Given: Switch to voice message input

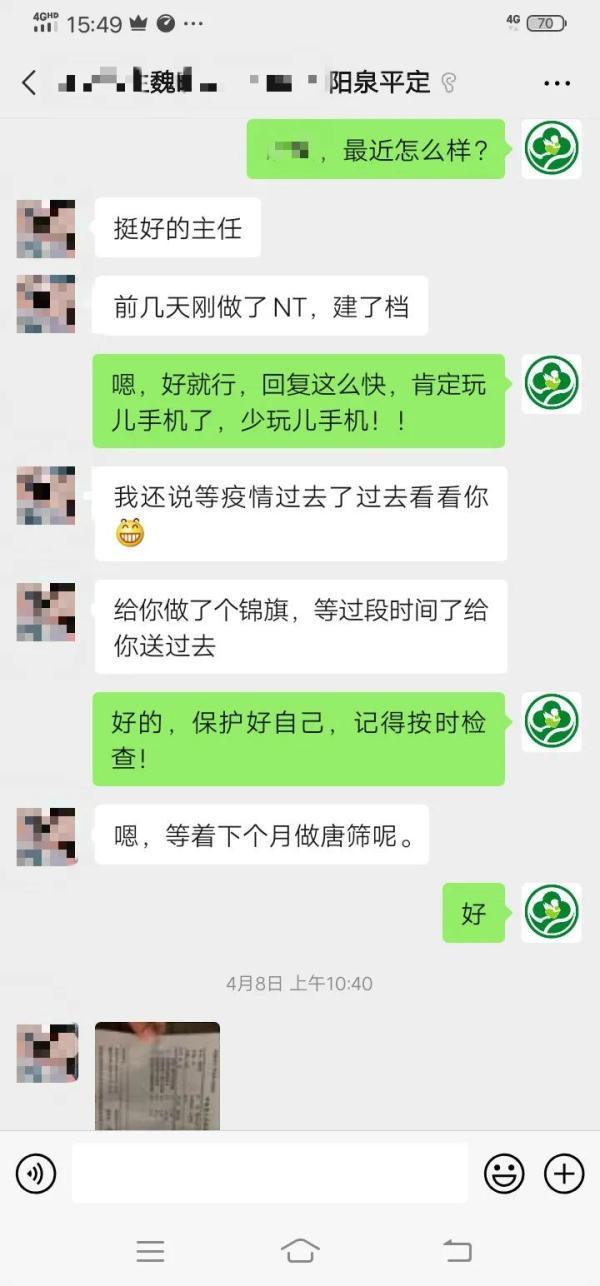Looking at the screenshot, I should [36, 1173].
